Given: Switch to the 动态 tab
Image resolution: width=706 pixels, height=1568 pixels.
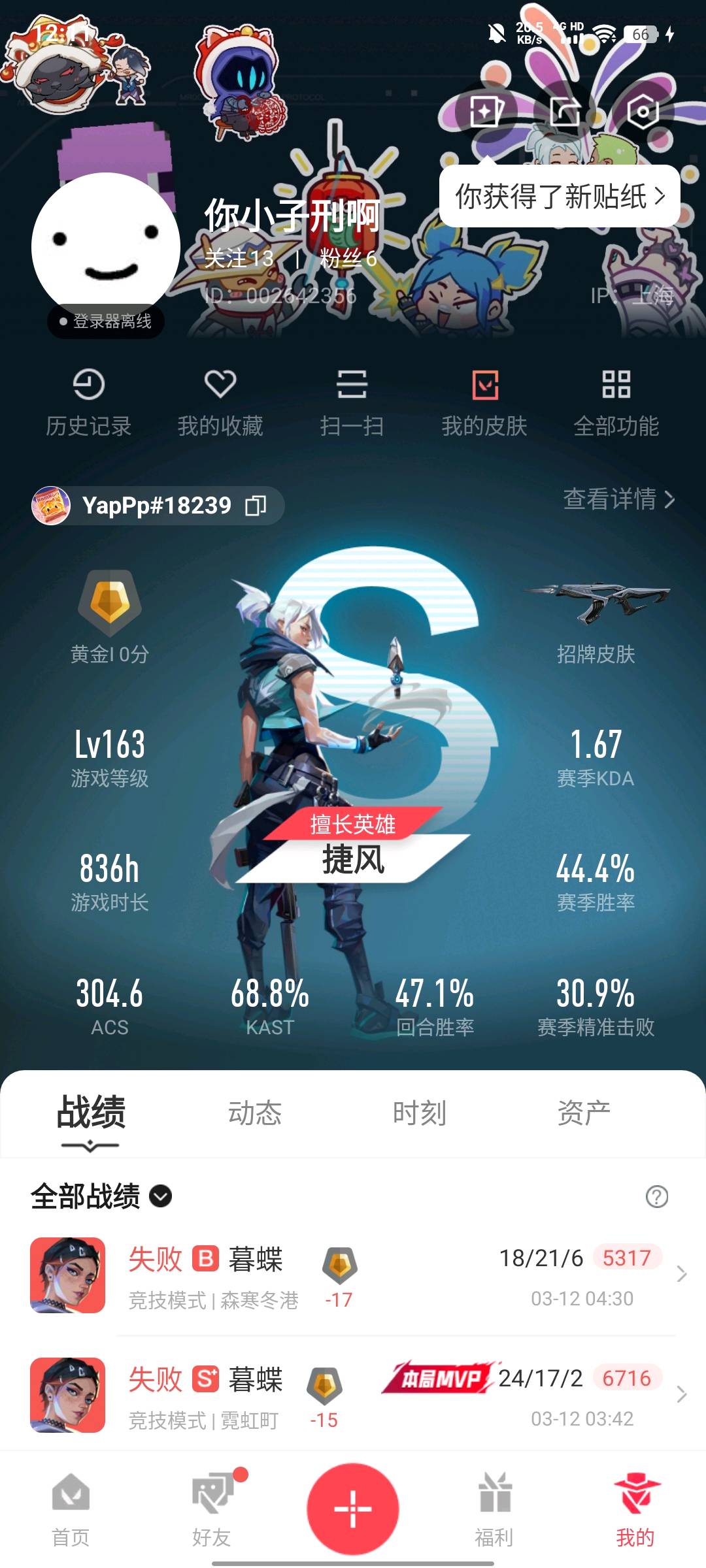Looking at the screenshot, I should (255, 1113).
